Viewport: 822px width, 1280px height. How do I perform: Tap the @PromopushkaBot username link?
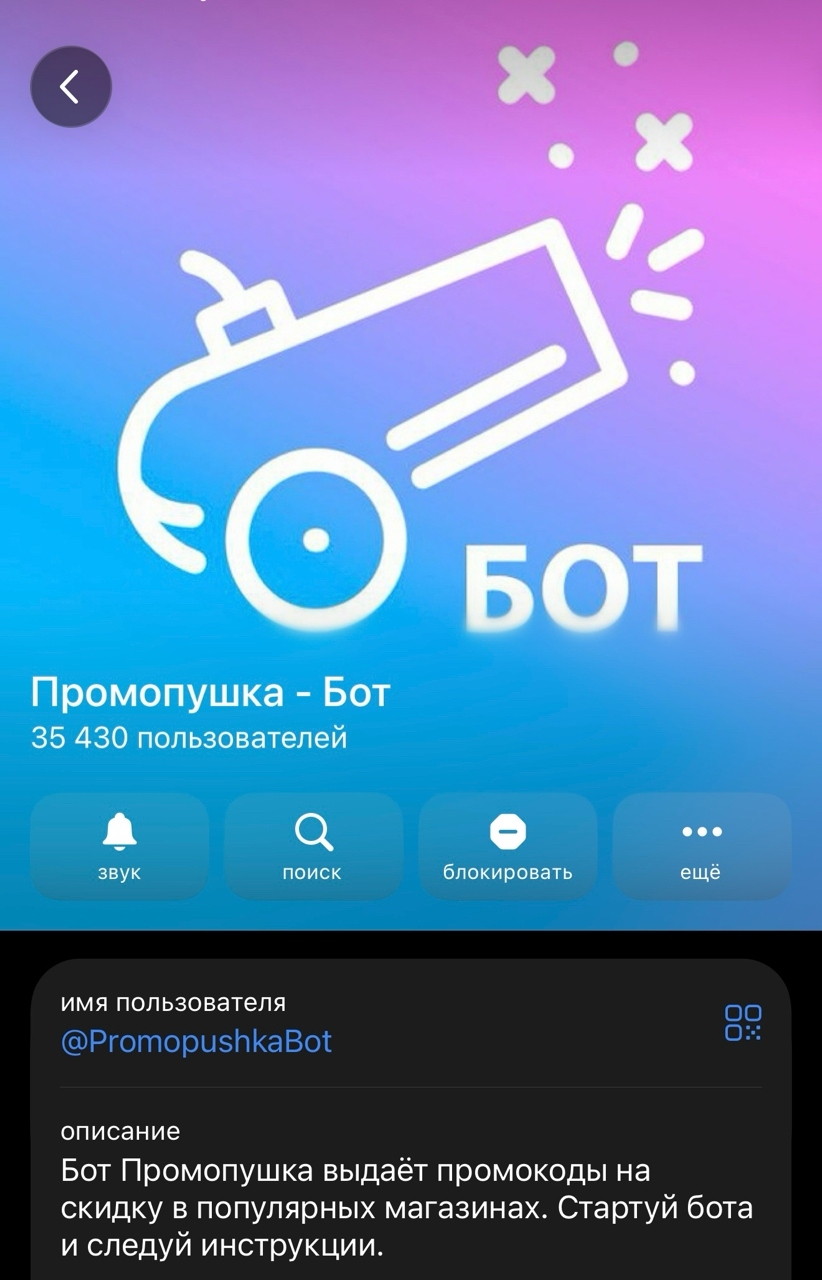tap(196, 1041)
